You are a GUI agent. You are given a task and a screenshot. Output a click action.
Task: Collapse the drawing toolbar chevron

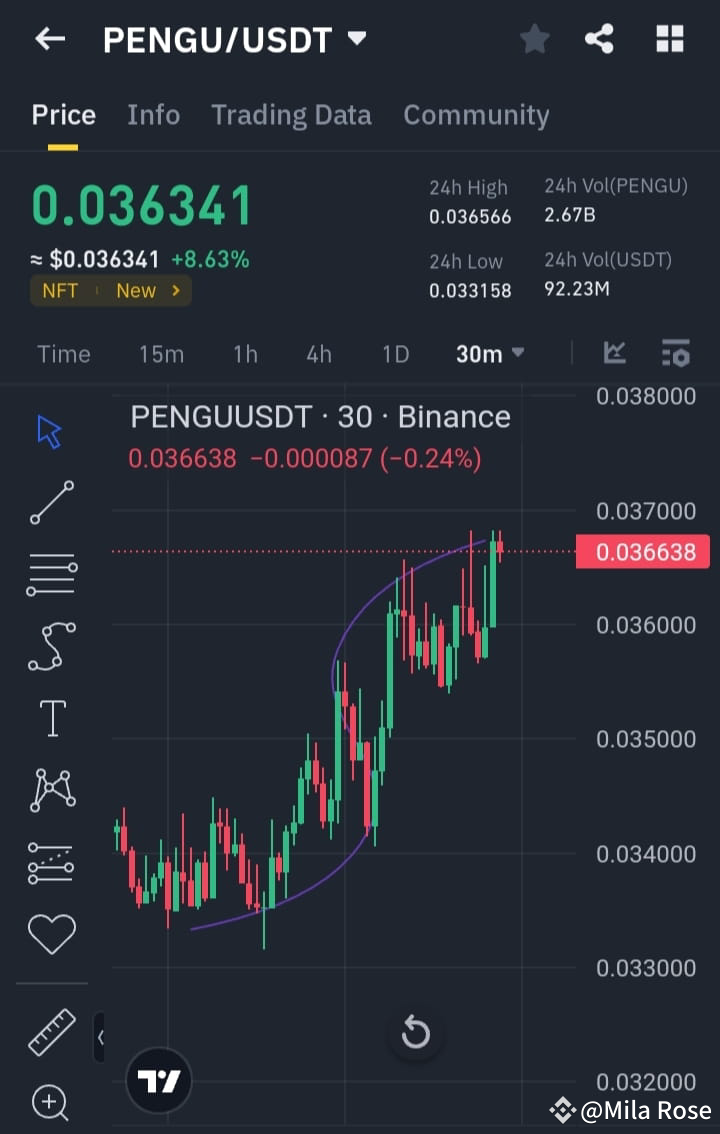coord(100,1037)
